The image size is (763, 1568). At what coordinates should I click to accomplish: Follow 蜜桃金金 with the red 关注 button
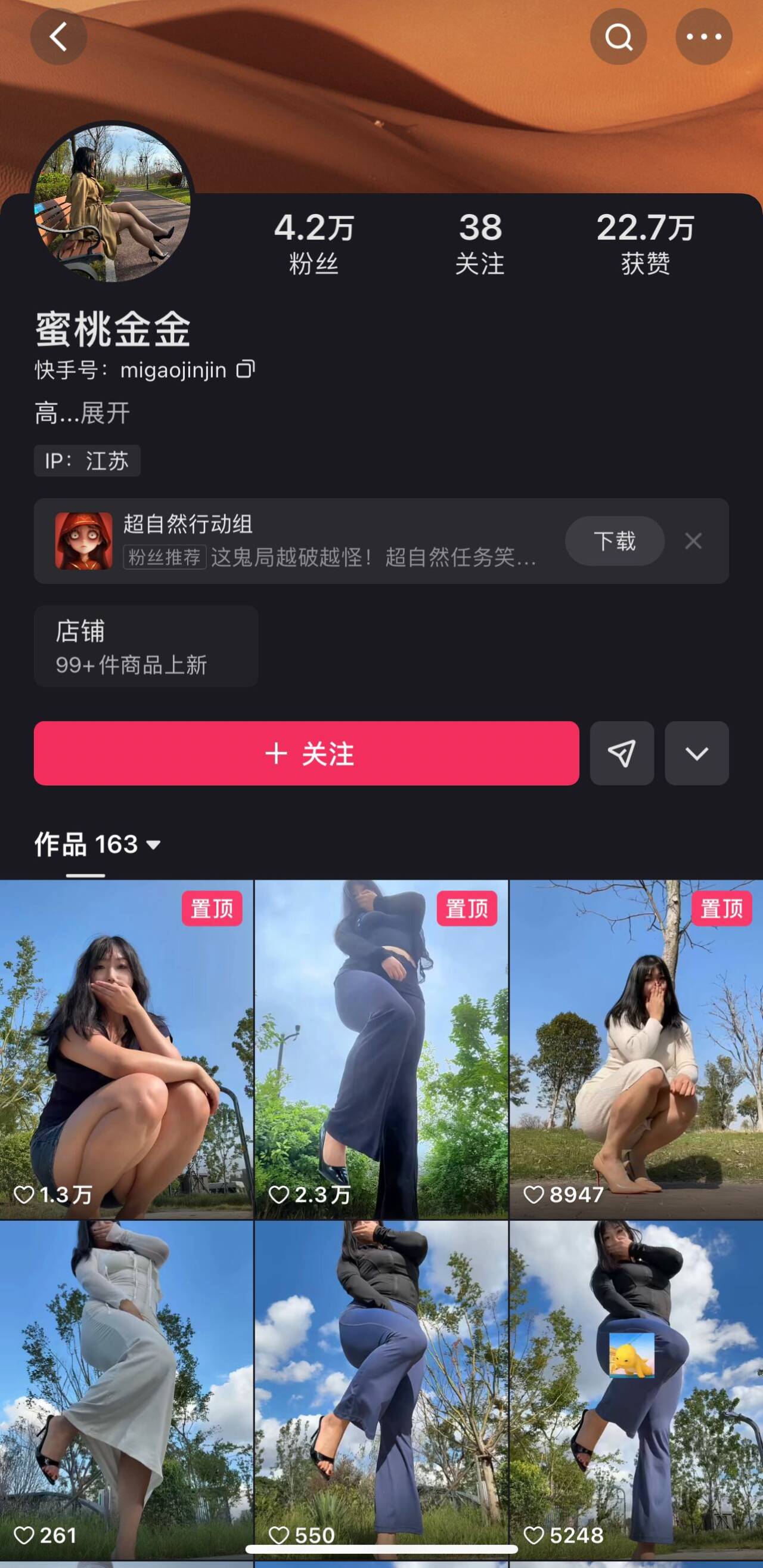pyautogui.click(x=306, y=753)
